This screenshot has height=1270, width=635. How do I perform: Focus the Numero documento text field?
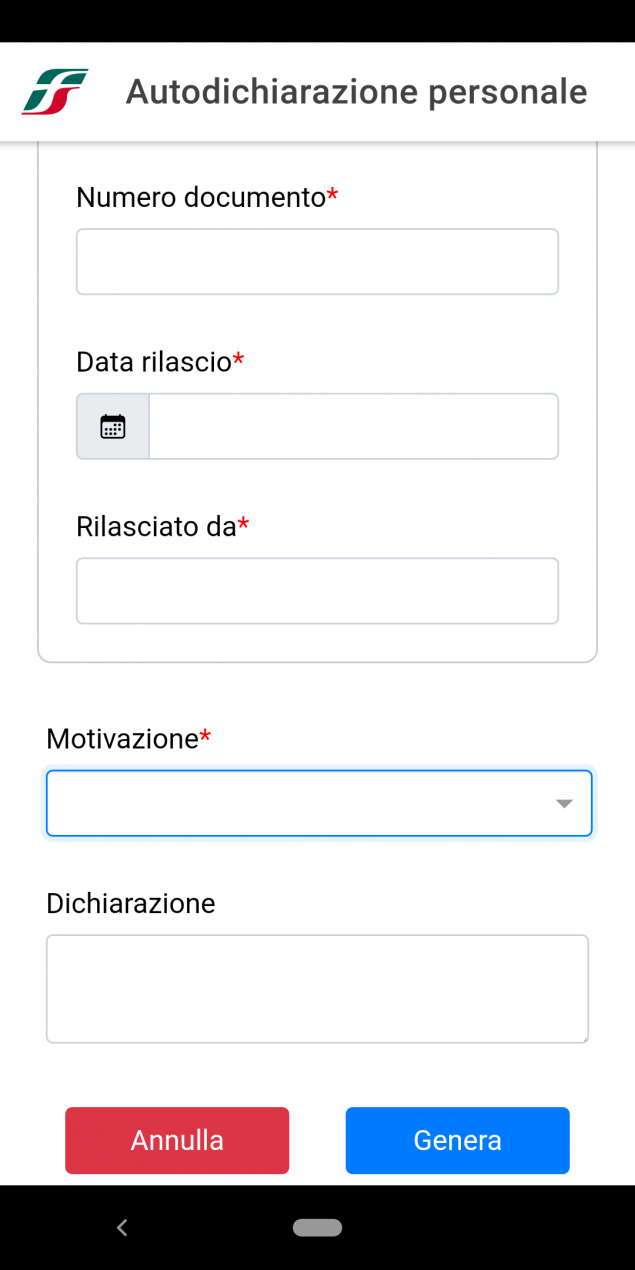[317, 262]
